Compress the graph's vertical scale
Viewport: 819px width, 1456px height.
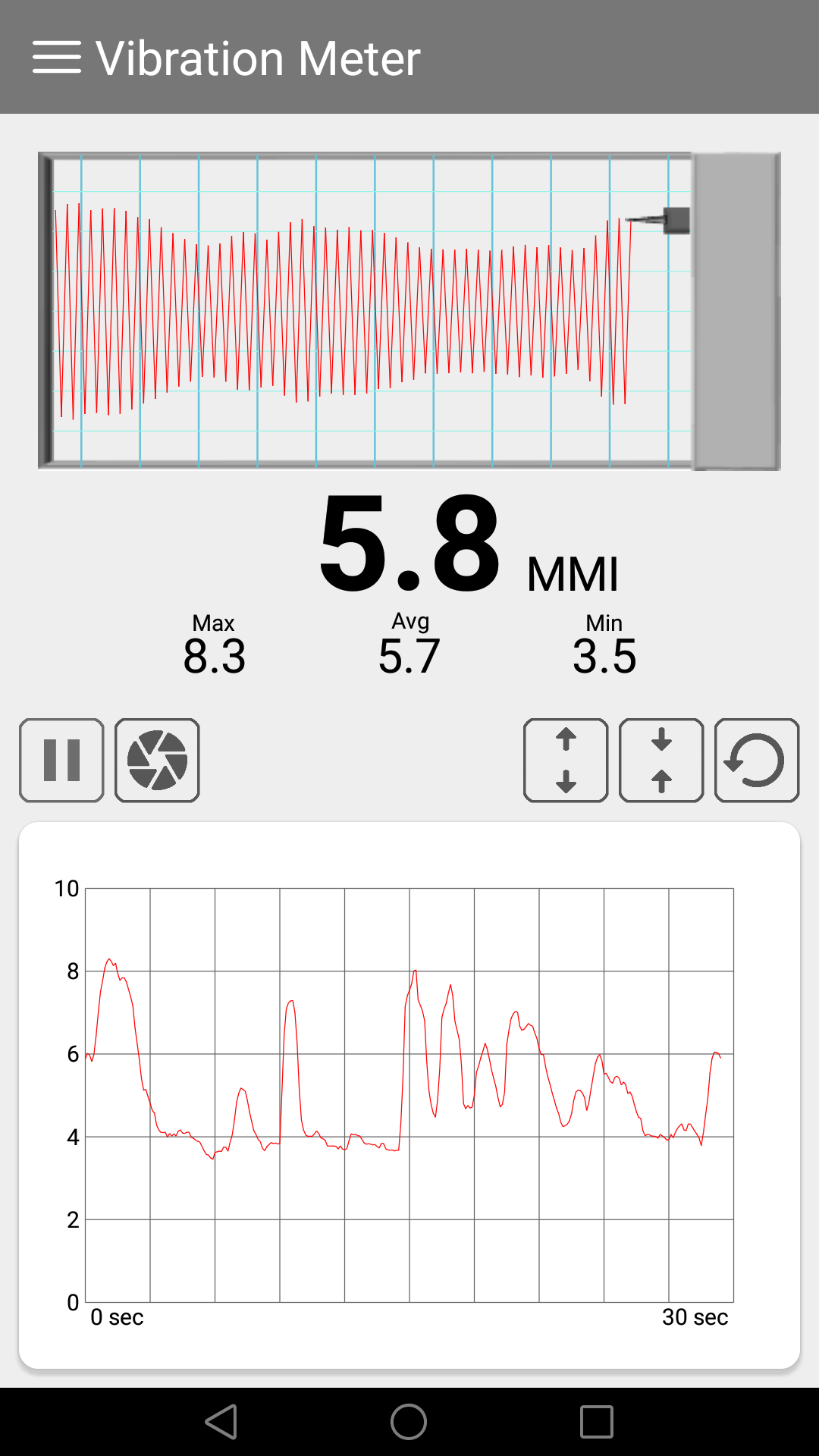(x=661, y=760)
